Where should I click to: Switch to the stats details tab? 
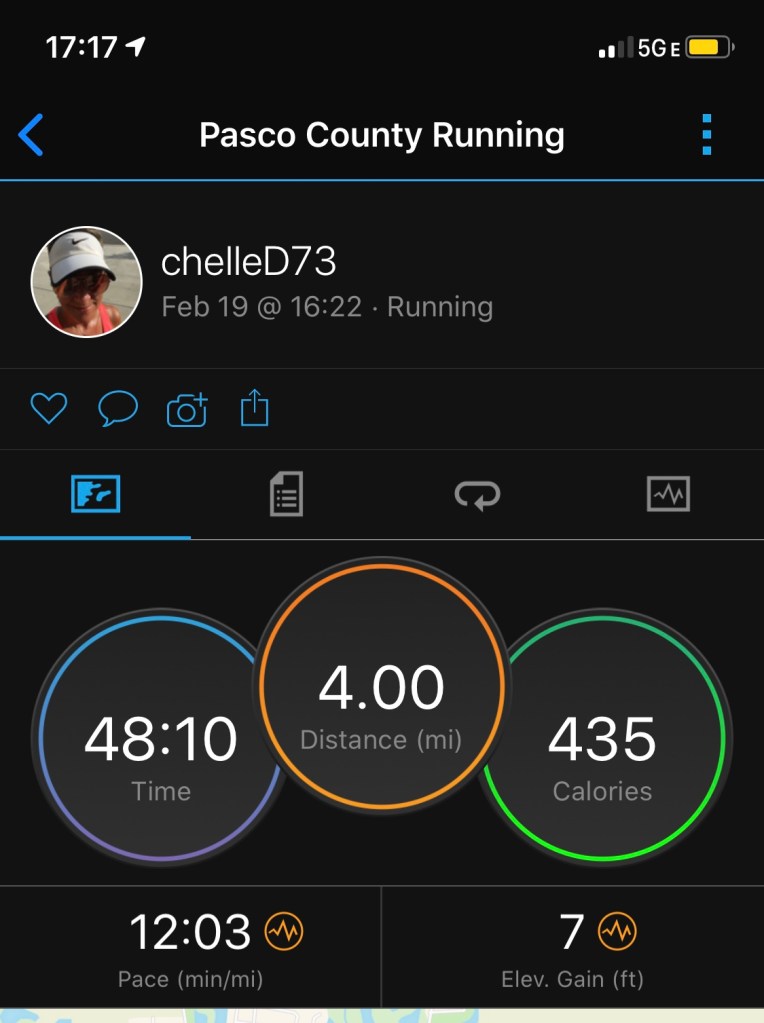click(286, 494)
